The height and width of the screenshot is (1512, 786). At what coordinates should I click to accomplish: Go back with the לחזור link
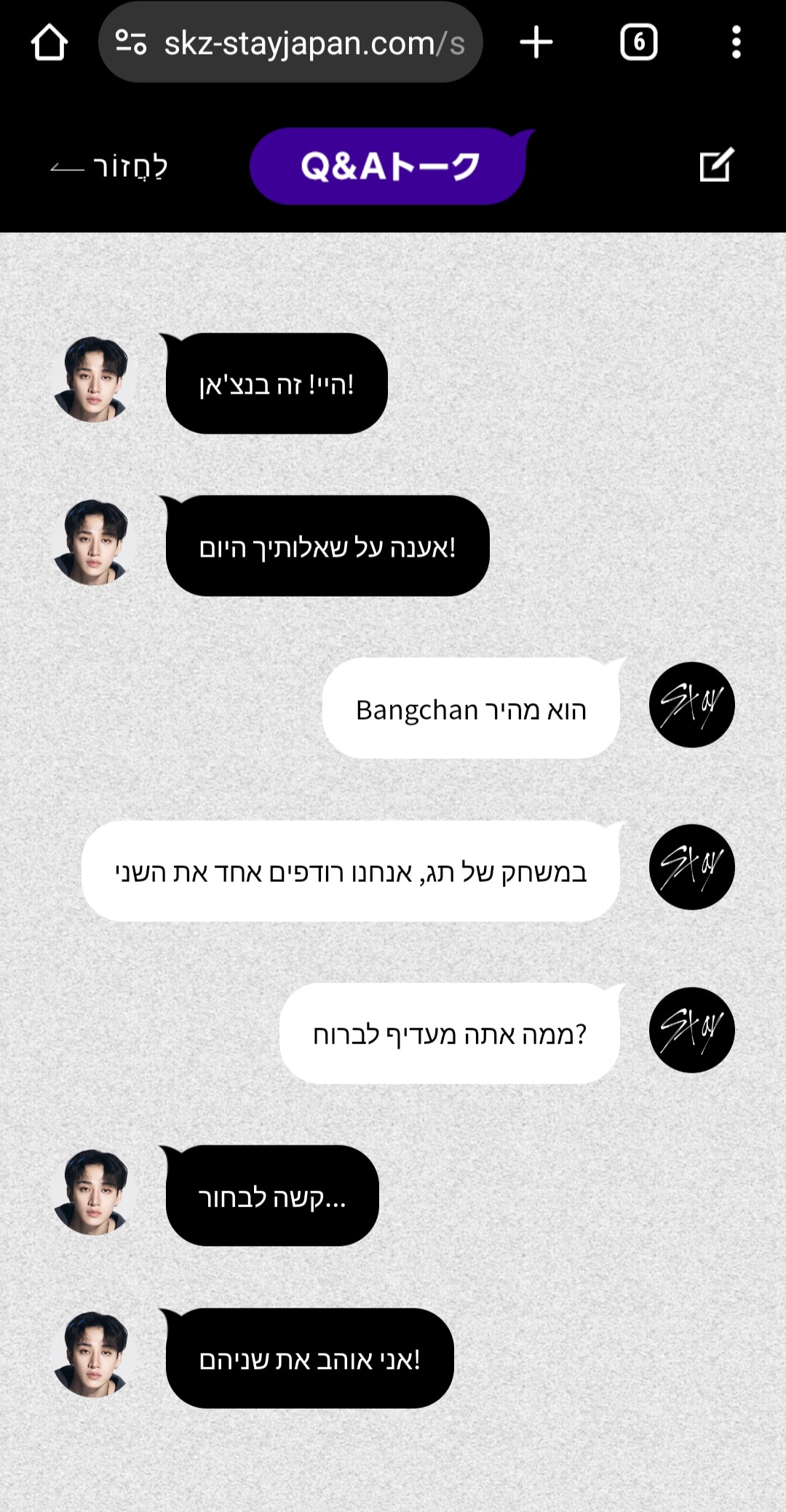pyautogui.click(x=109, y=167)
